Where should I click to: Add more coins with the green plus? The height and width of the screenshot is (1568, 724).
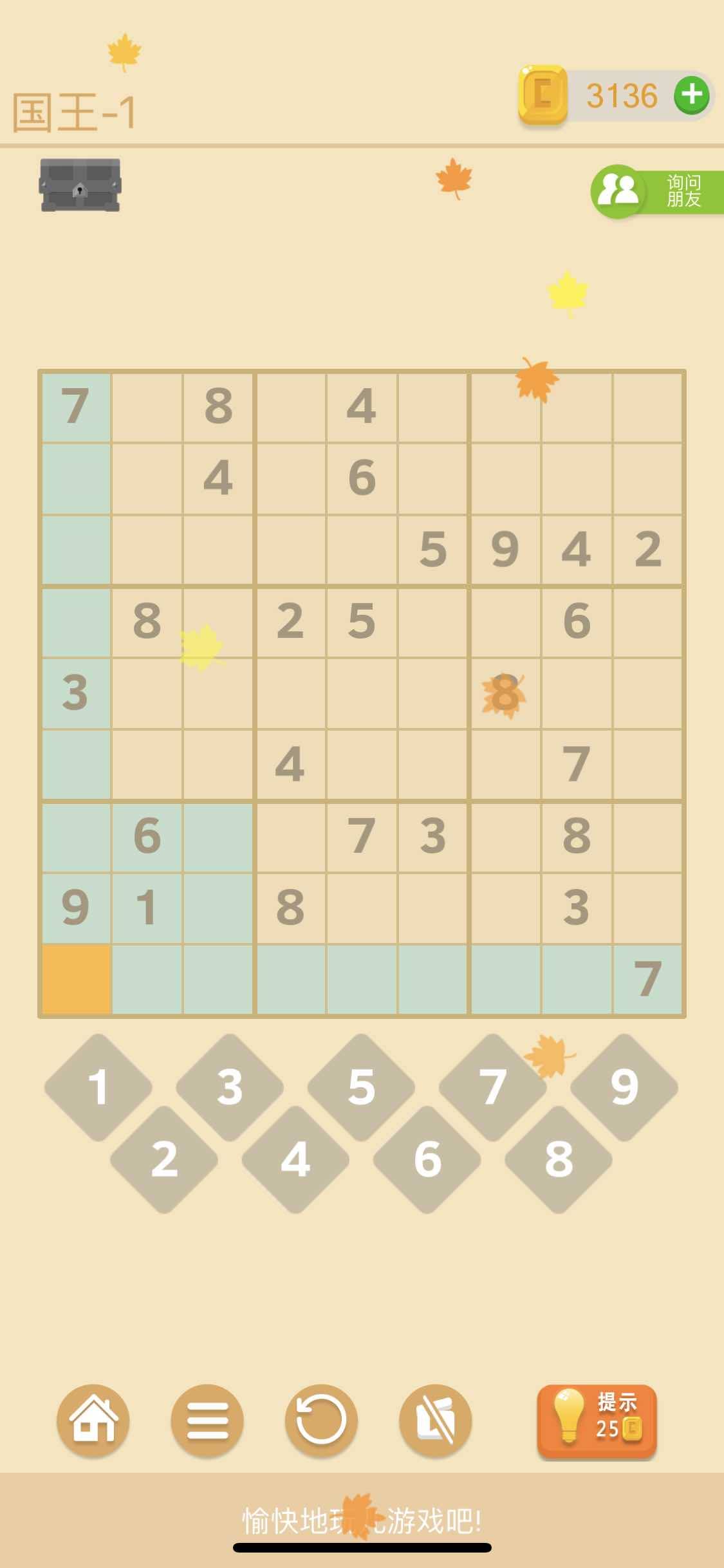click(x=691, y=95)
